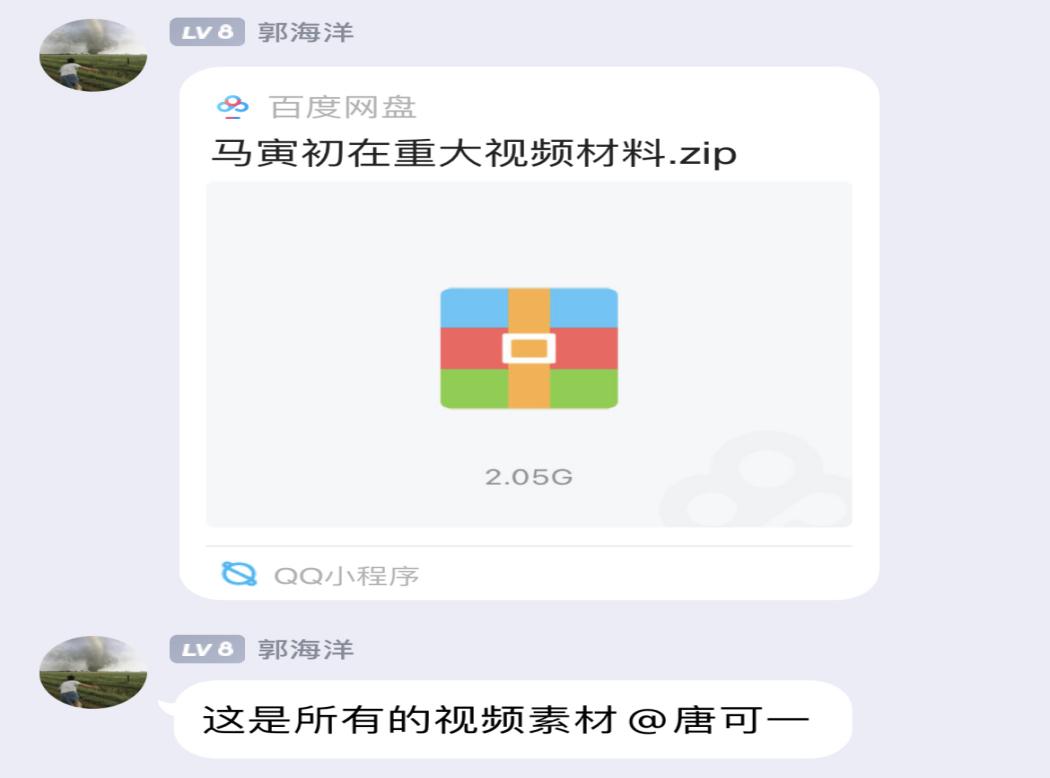Open 郭海洋's avatar beside the 视频素材 message

[93, 671]
